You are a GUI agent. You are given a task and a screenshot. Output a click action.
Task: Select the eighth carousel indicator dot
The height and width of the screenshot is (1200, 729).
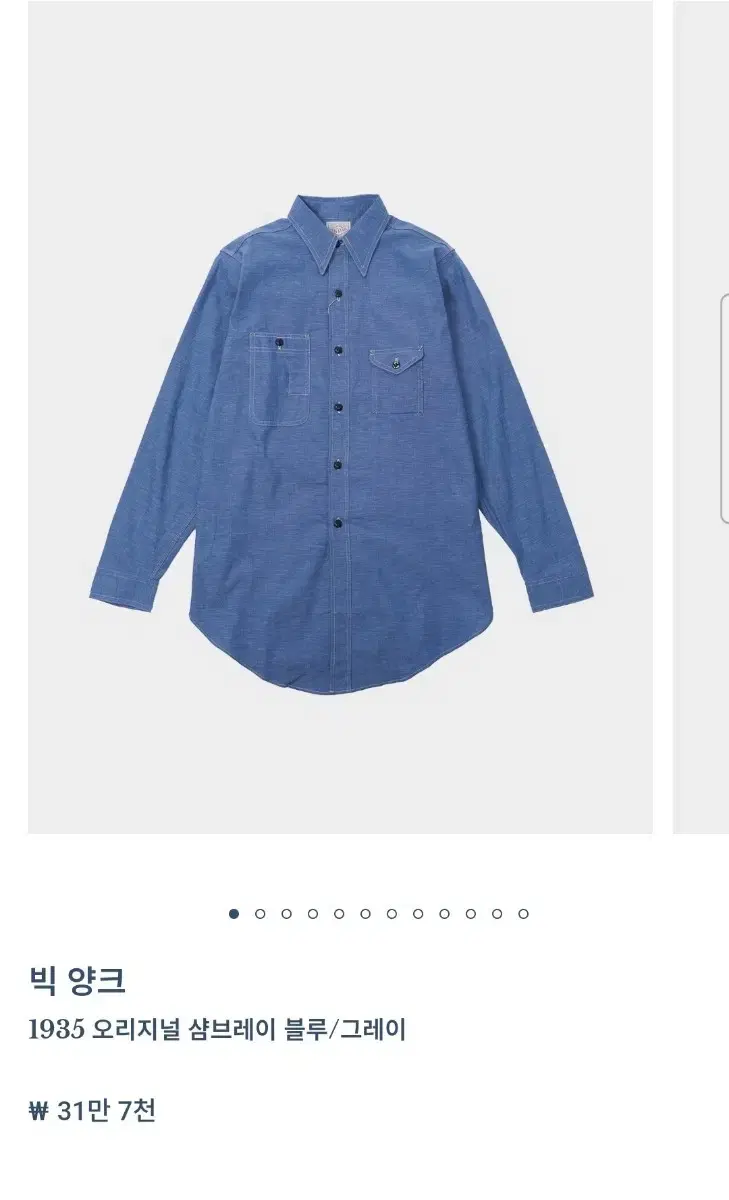pos(418,912)
